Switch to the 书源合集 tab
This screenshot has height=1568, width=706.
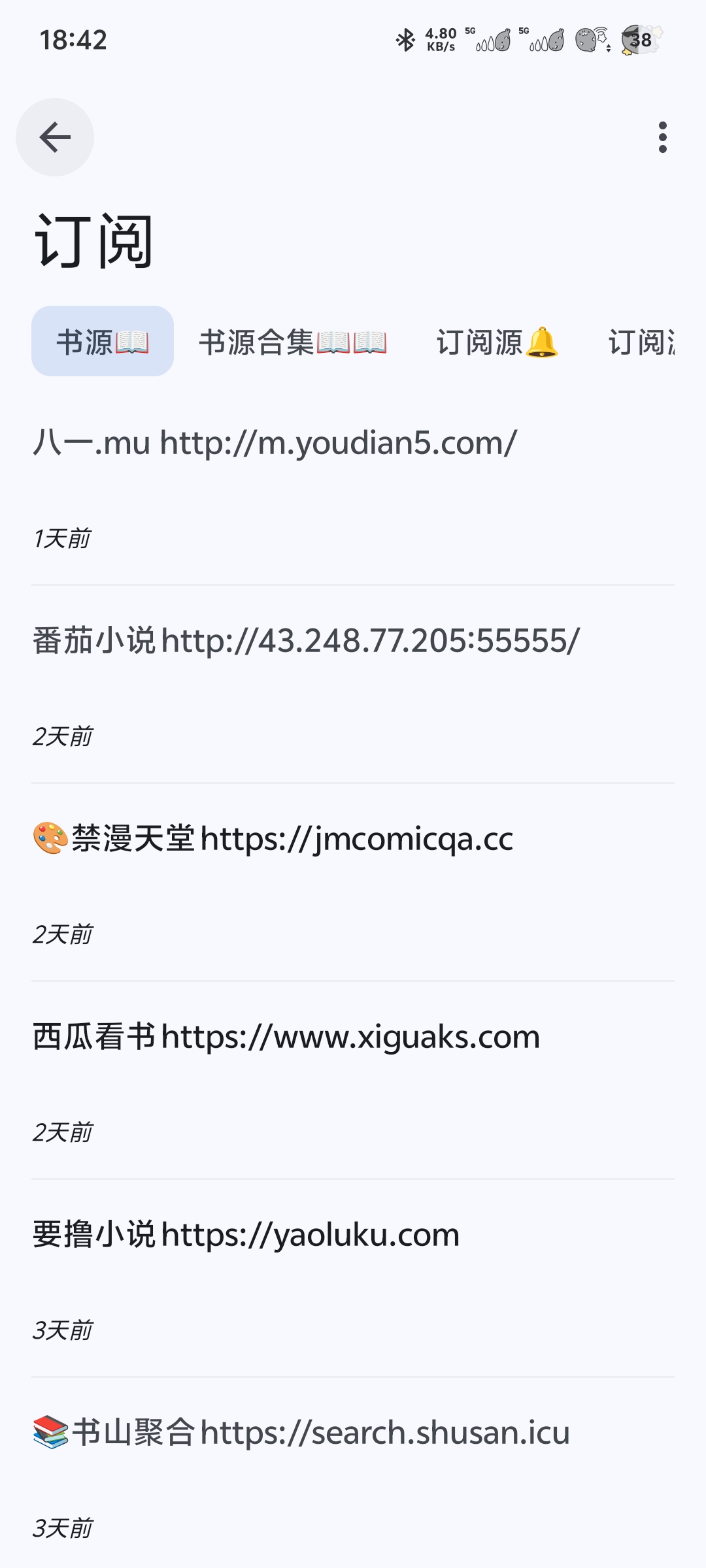292,342
